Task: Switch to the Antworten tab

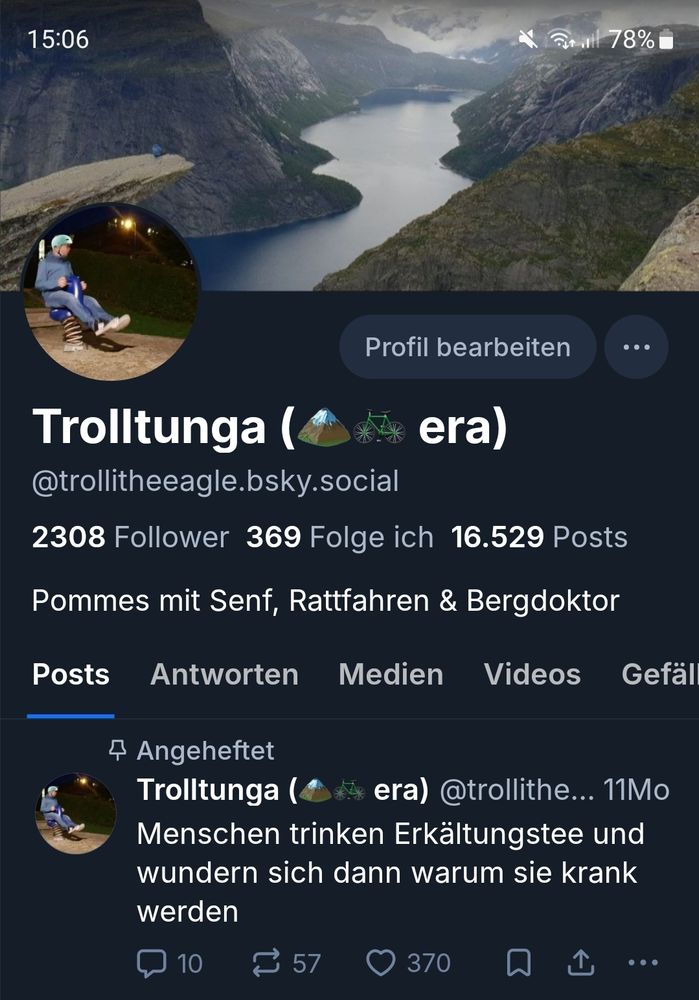Action: pyautogui.click(x=224, y=674)
